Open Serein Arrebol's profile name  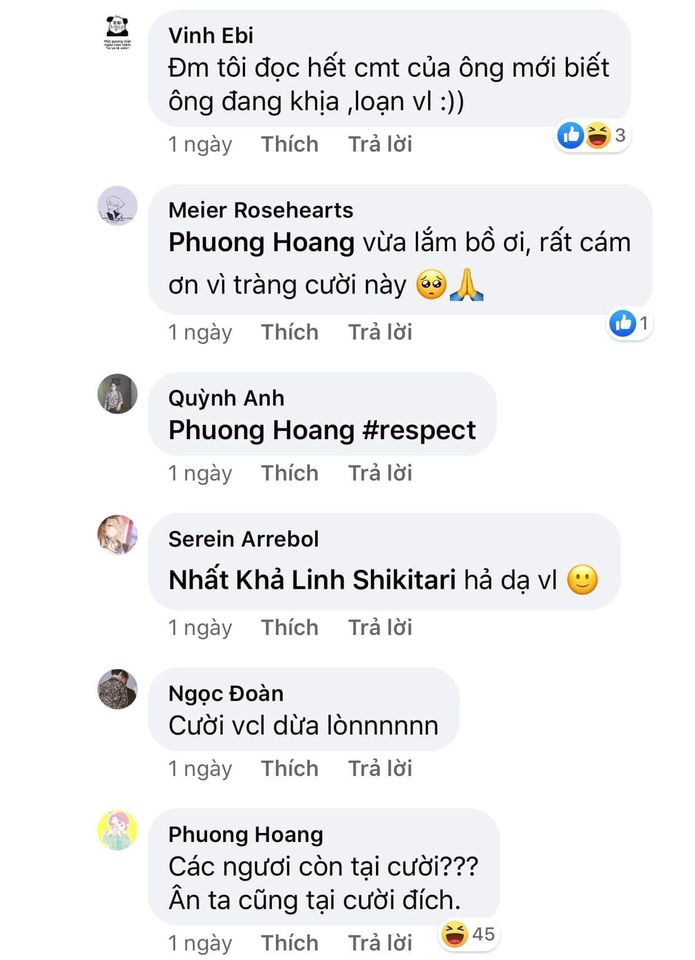(243, 539)
